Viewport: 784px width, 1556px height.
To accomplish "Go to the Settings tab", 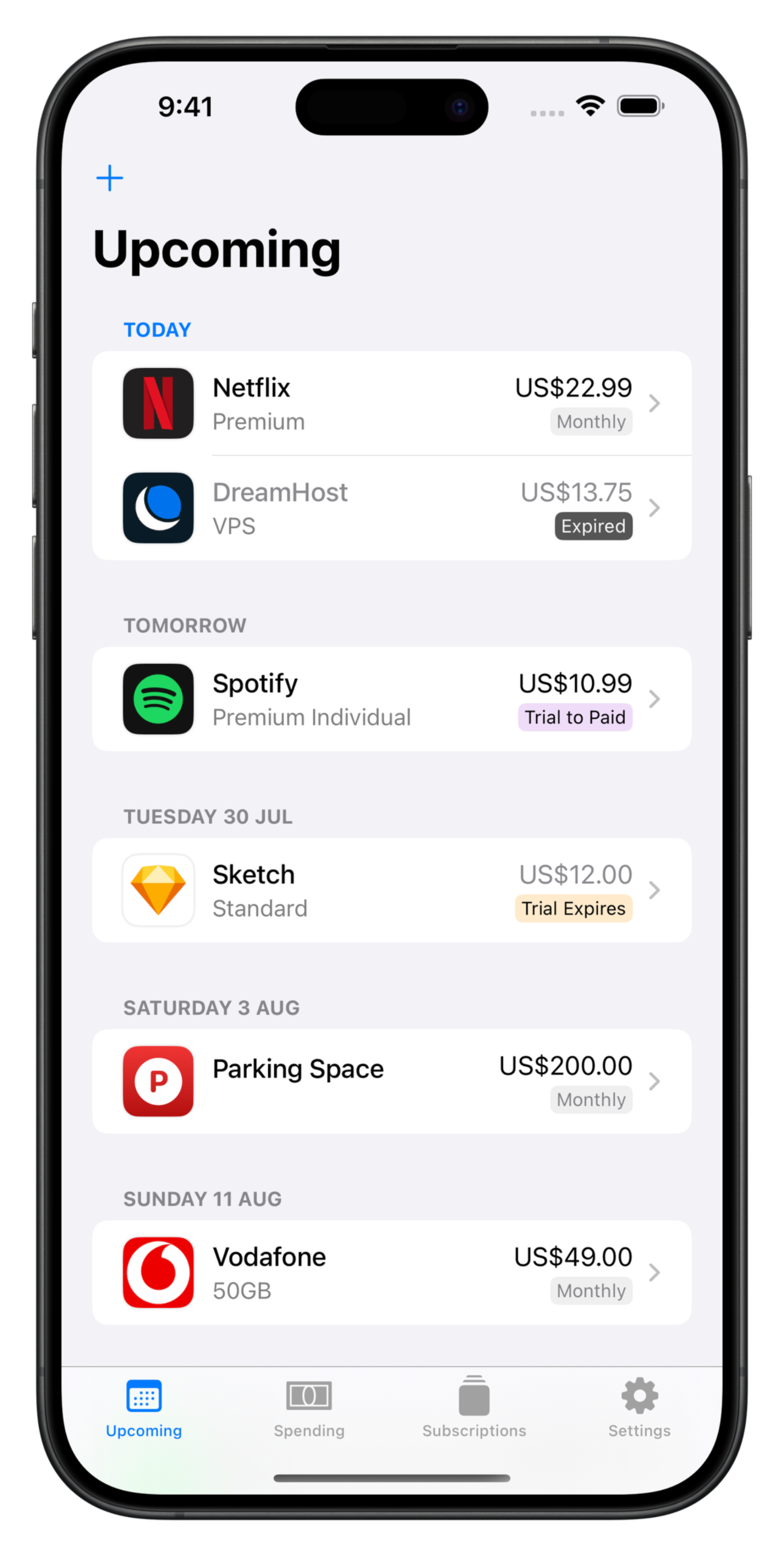I will coord(639,1408).
